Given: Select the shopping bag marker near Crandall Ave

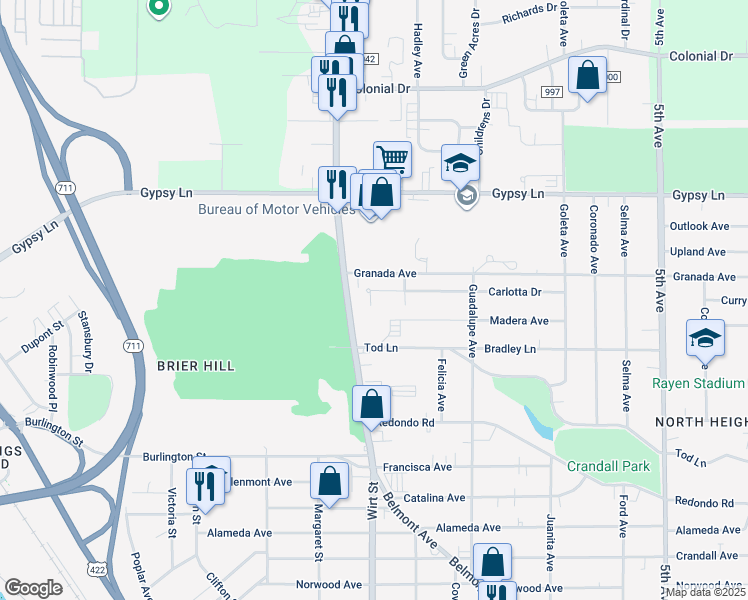Looking at the screenshot, I should click(492, 565).
